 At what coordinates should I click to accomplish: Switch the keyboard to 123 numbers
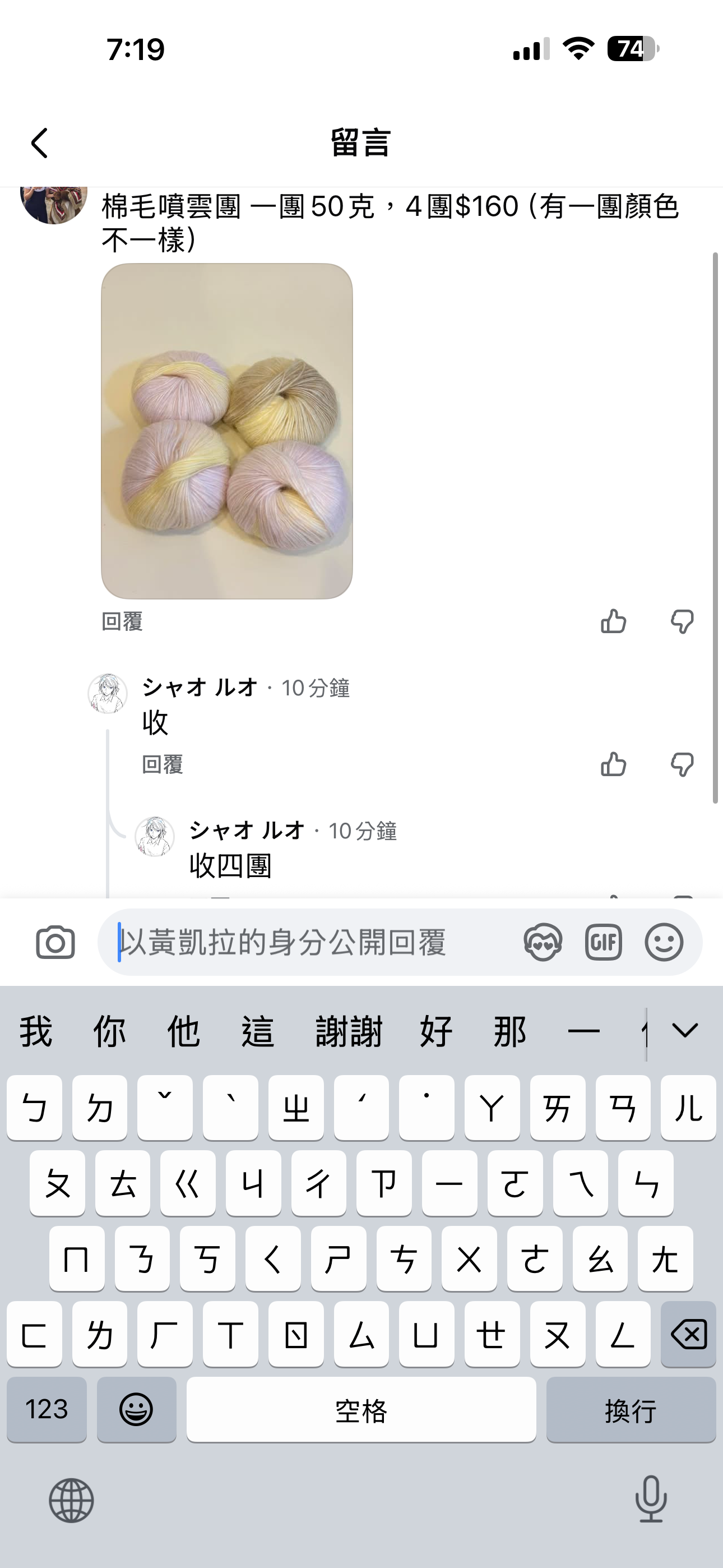tap(47, 1409)
